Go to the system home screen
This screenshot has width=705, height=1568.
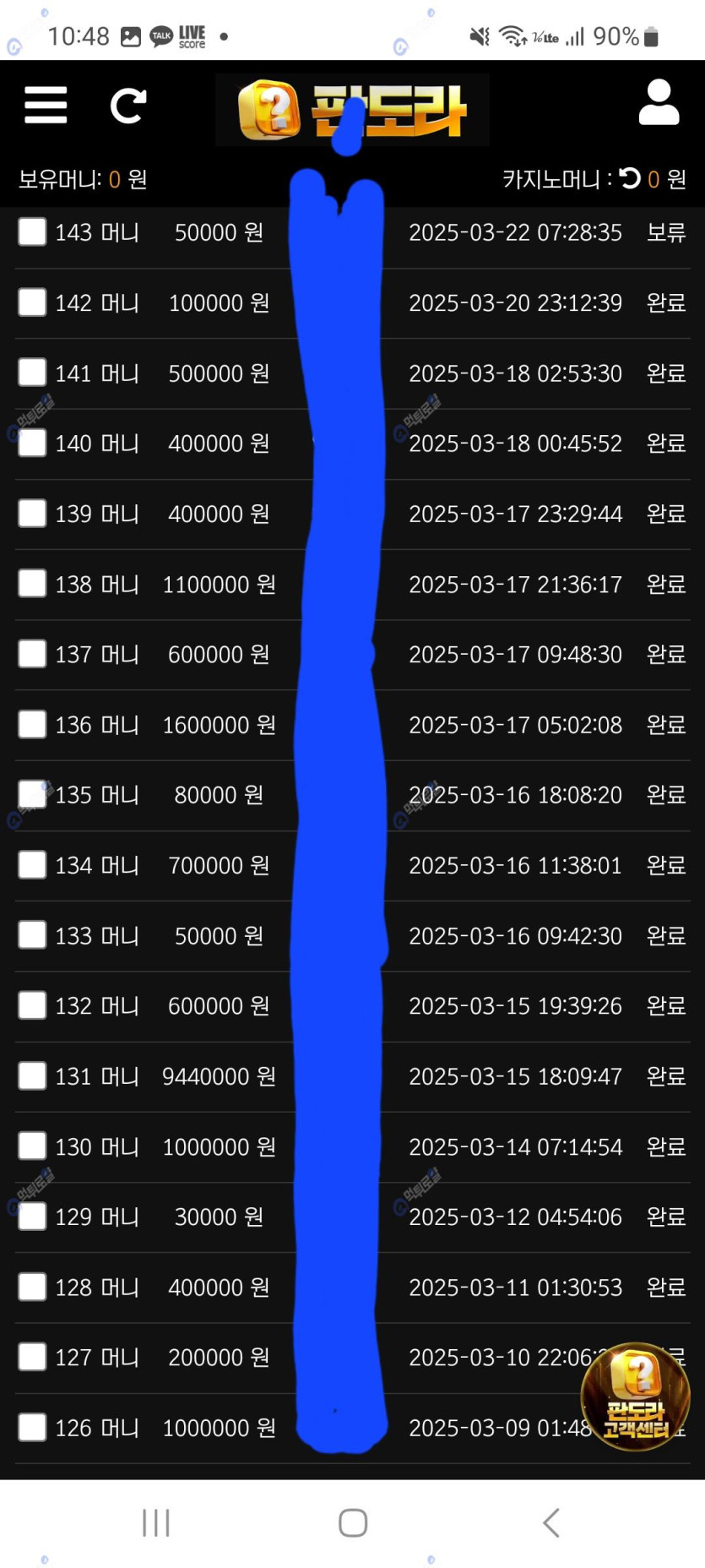tap(353, 1522)
